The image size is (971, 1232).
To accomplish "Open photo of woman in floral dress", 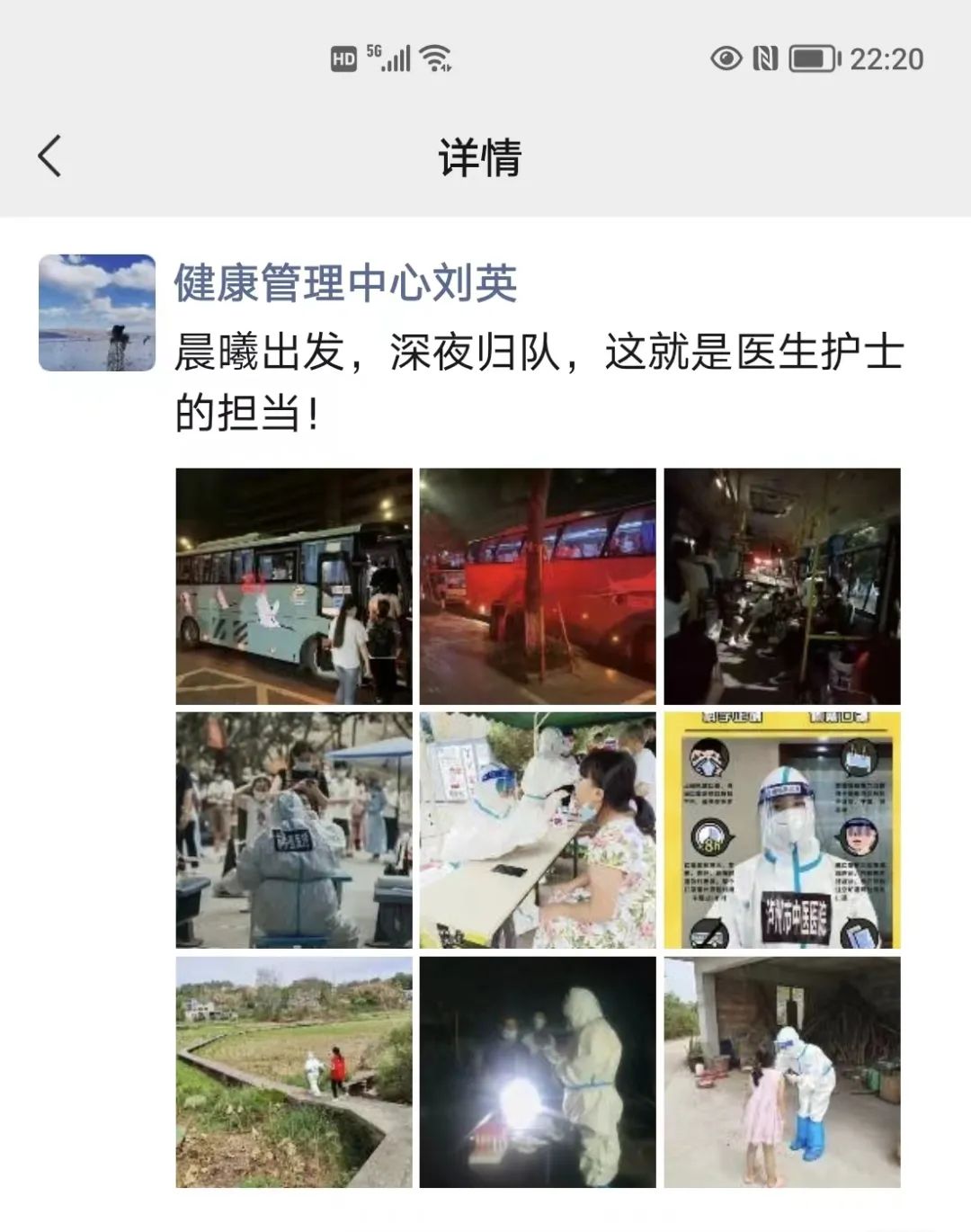I will point(538,830).
